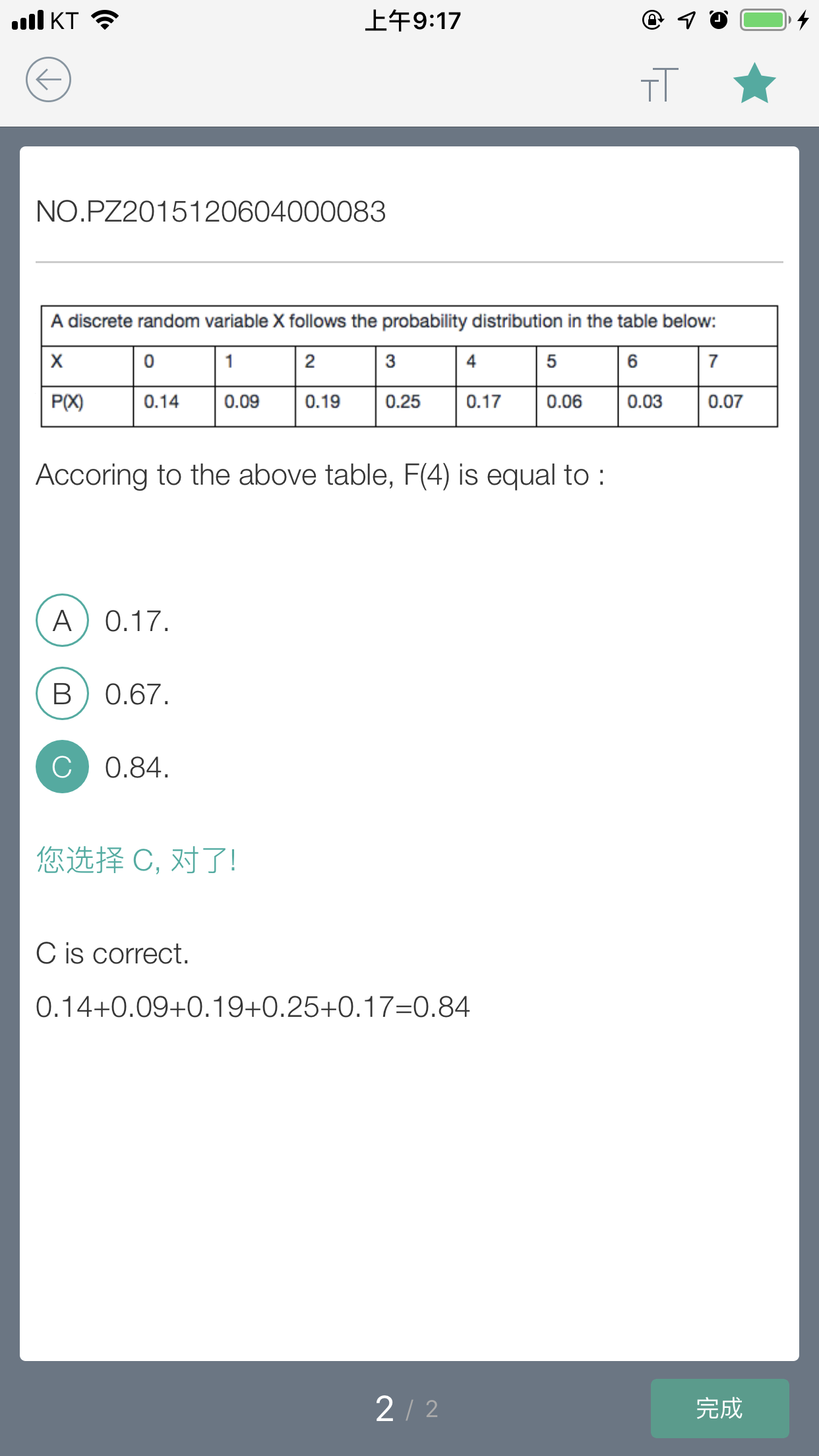
Task: Open the text size adjustment icon
Action: point(659,84)
